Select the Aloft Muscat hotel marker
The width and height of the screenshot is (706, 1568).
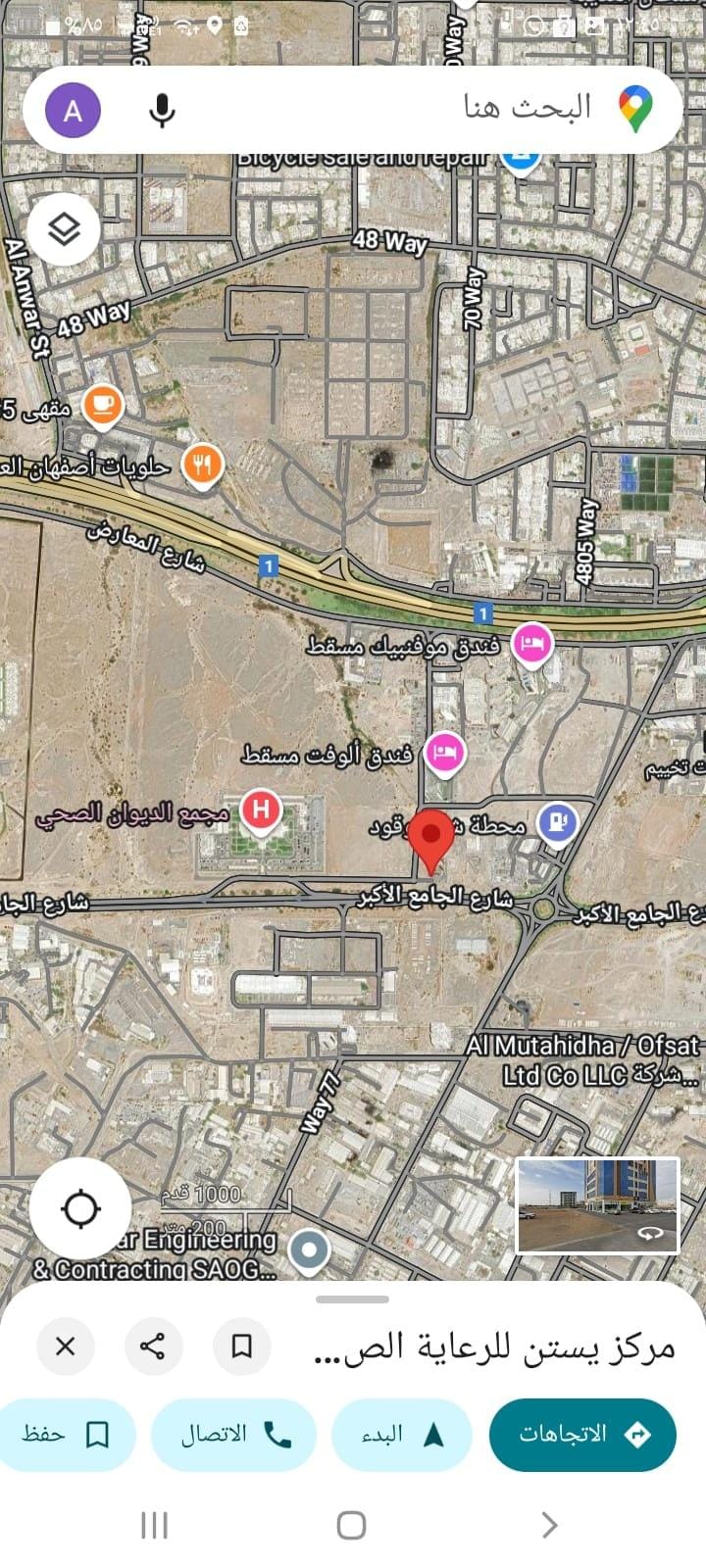coord(445,753)
